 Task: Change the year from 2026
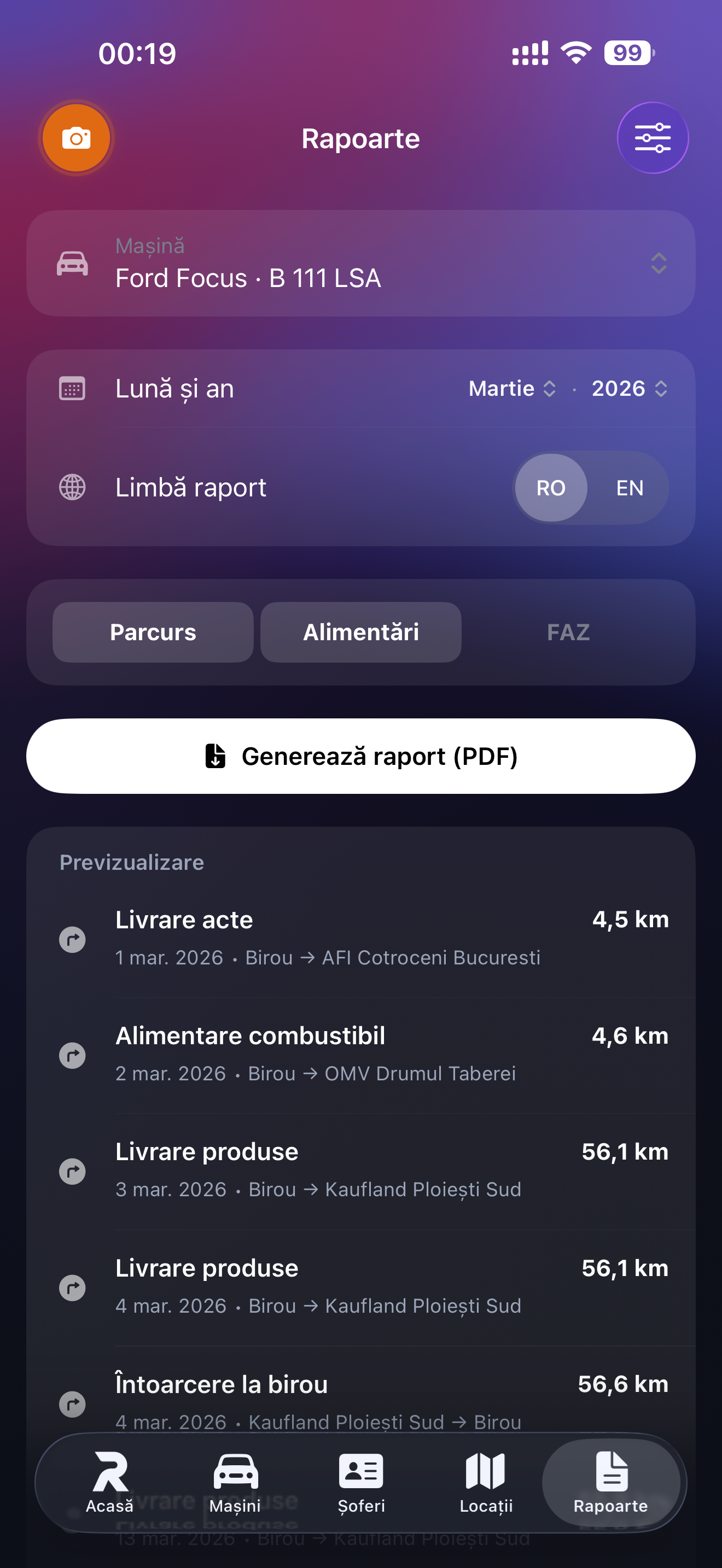pyautogui.click(x=629, y=388)
